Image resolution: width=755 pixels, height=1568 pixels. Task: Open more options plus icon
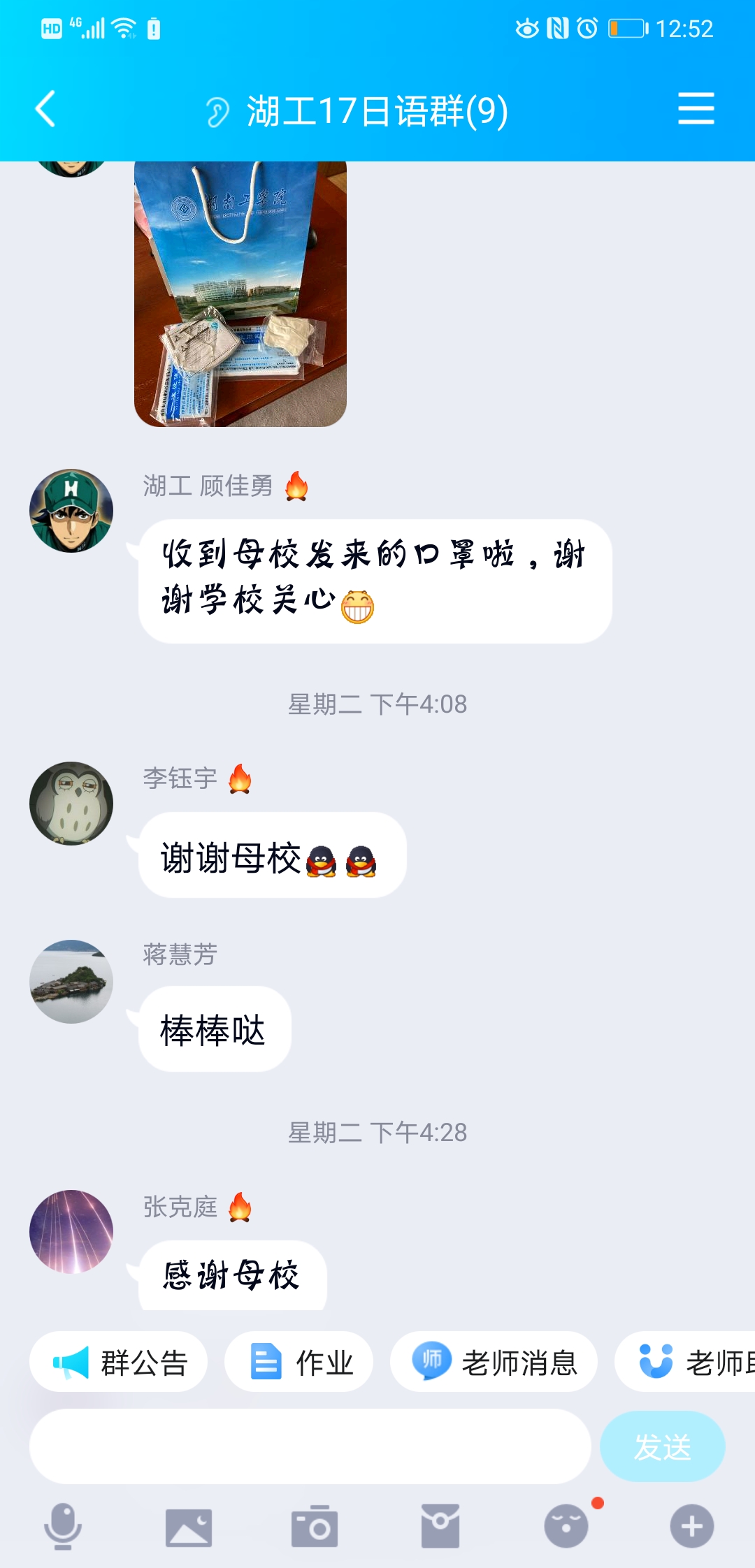coord(692,1526)
